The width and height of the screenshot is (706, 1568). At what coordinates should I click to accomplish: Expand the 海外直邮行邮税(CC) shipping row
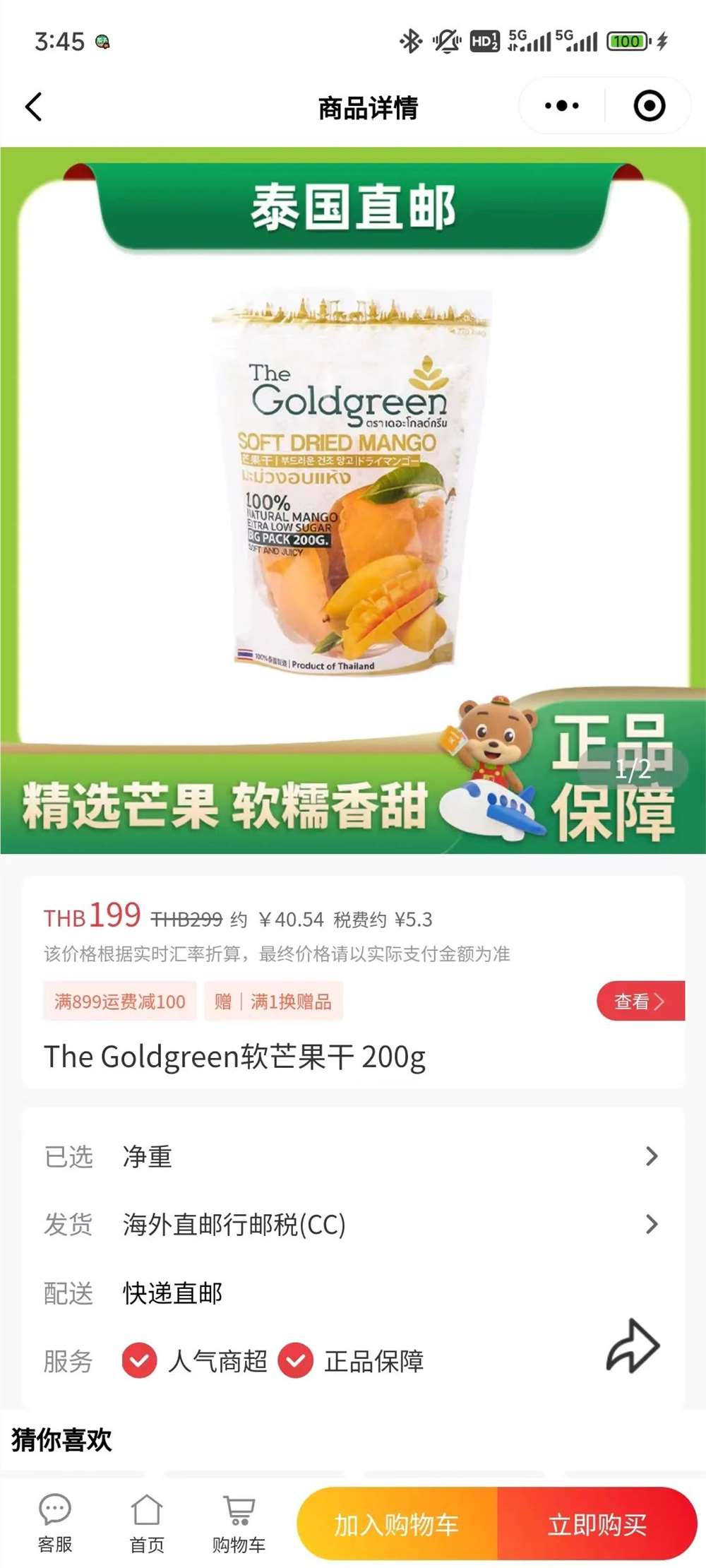tap(353, 1225)
